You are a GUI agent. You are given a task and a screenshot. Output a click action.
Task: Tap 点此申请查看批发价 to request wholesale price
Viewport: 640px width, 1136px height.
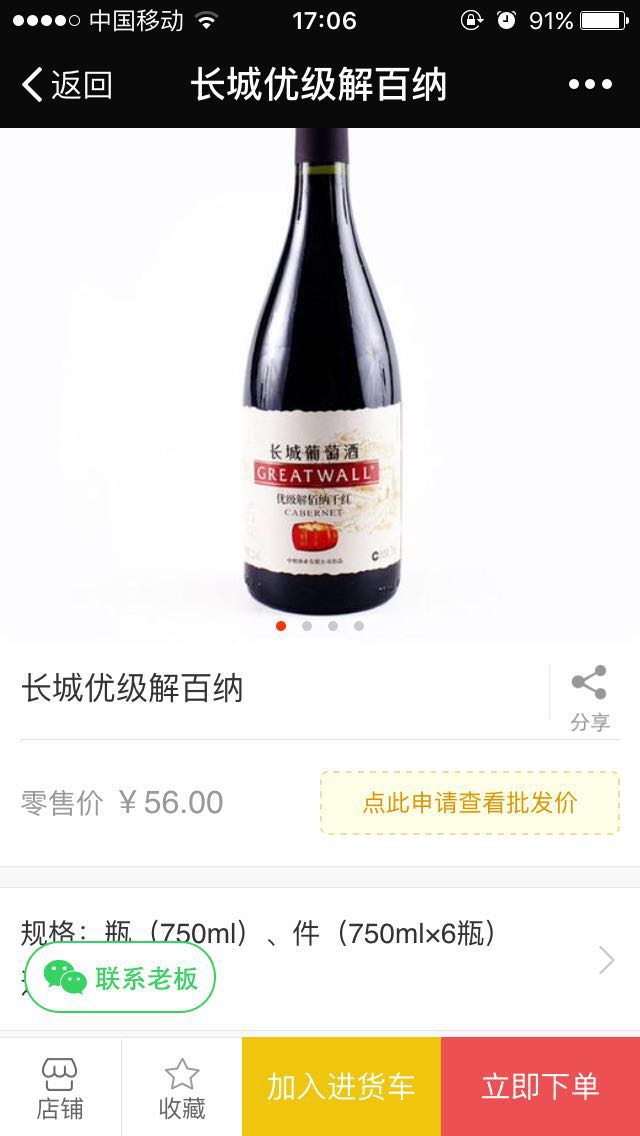[x=470, y=803]
